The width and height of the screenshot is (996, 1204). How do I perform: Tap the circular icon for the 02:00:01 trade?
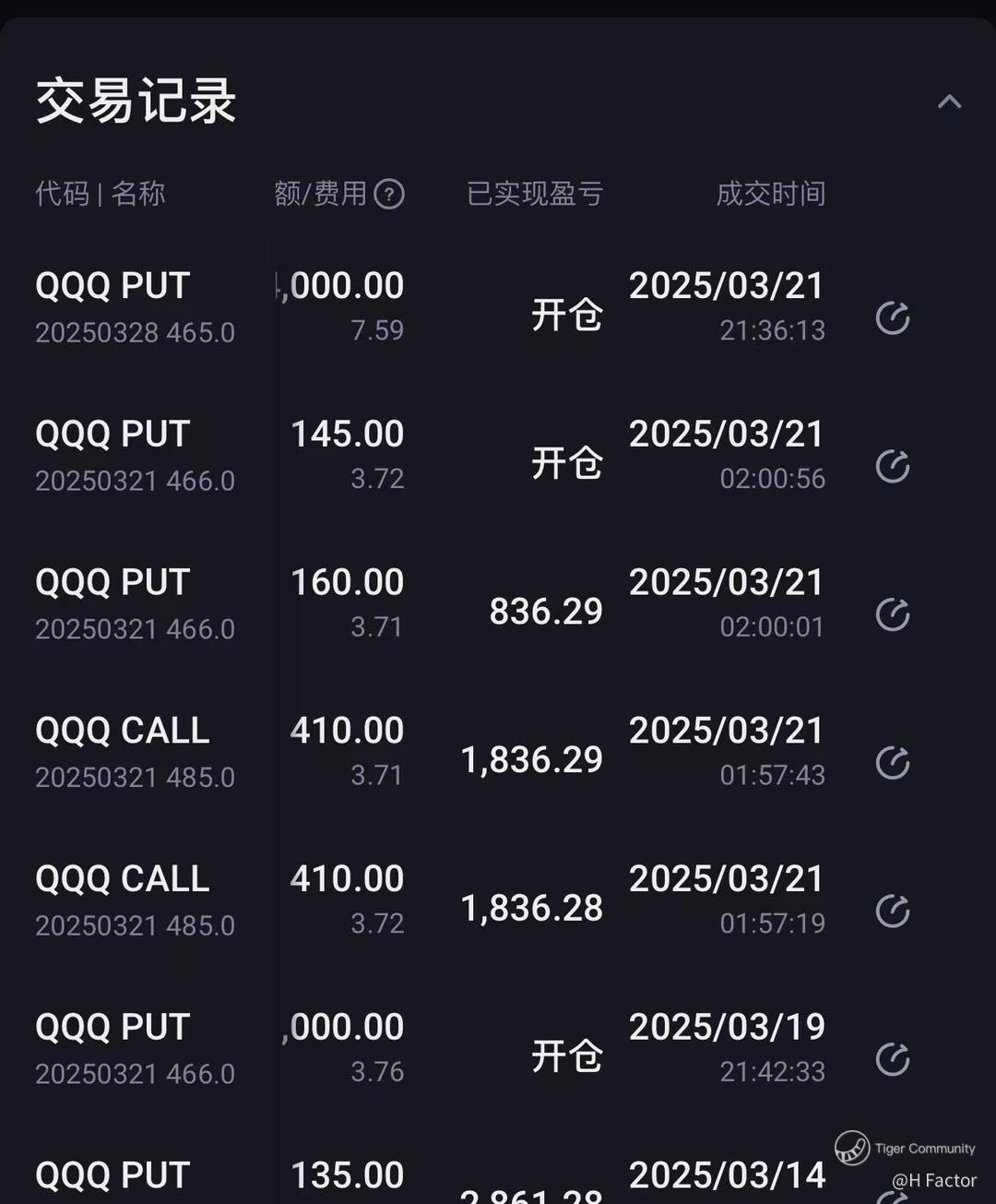click(x=892, y=614)
